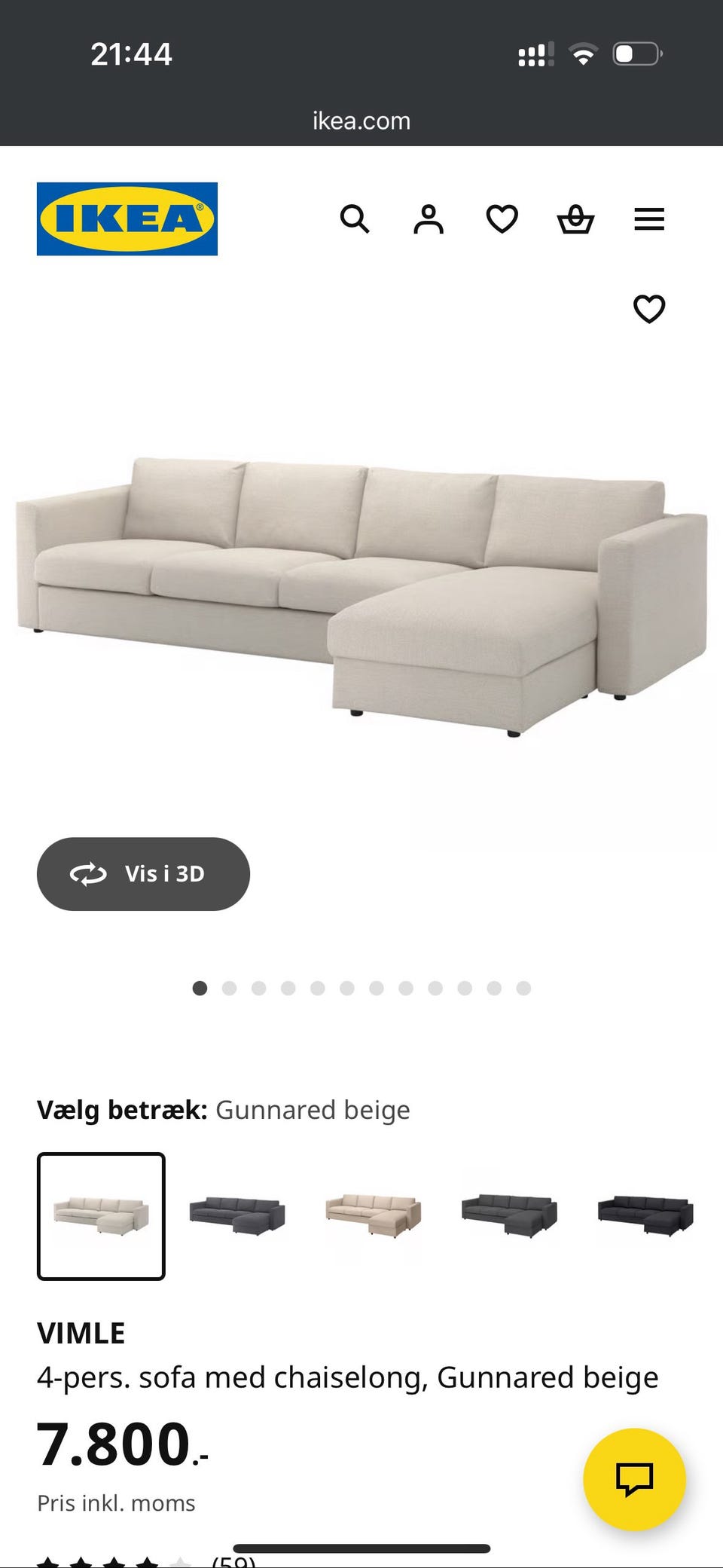
Task: Toggle the heart to favorite the sofa
Action: [648, 309]
